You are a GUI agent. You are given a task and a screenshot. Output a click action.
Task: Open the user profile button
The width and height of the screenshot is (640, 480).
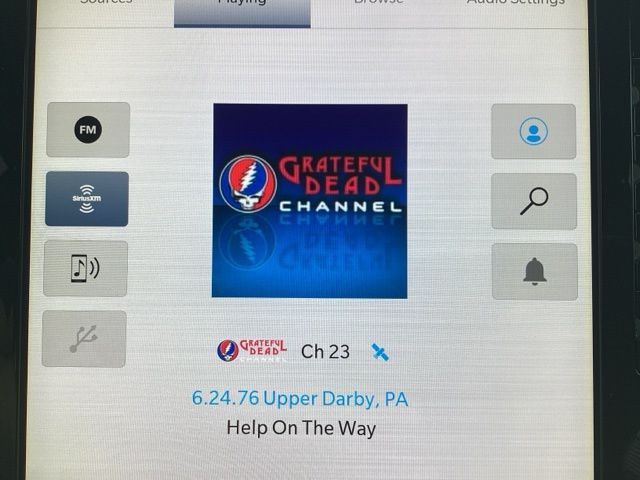[x=533, y=132]
